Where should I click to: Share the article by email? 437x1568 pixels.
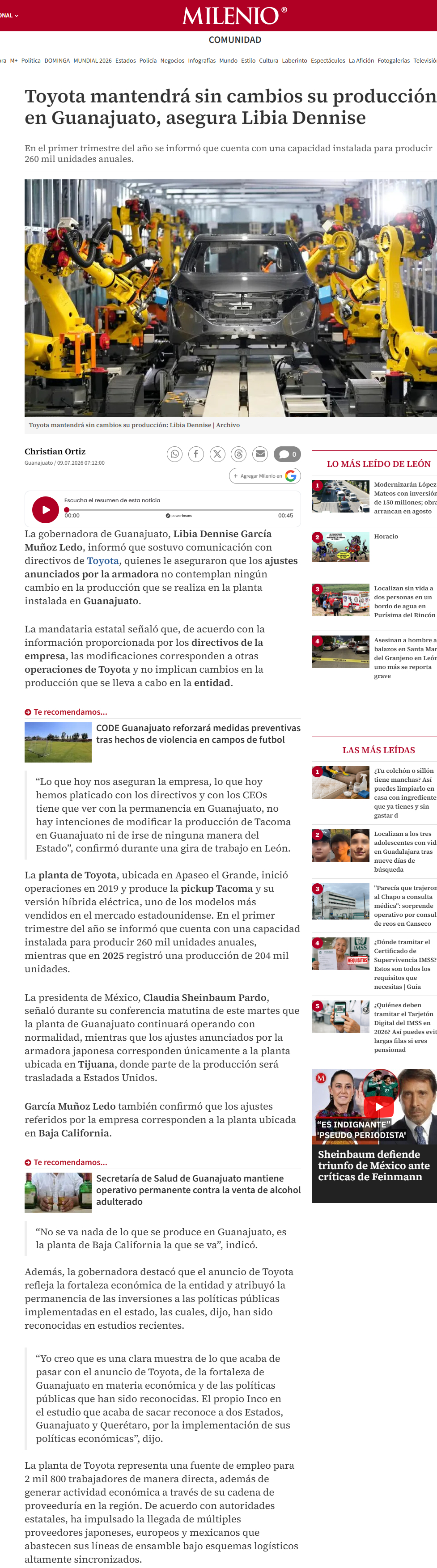(x=260, y=453)
